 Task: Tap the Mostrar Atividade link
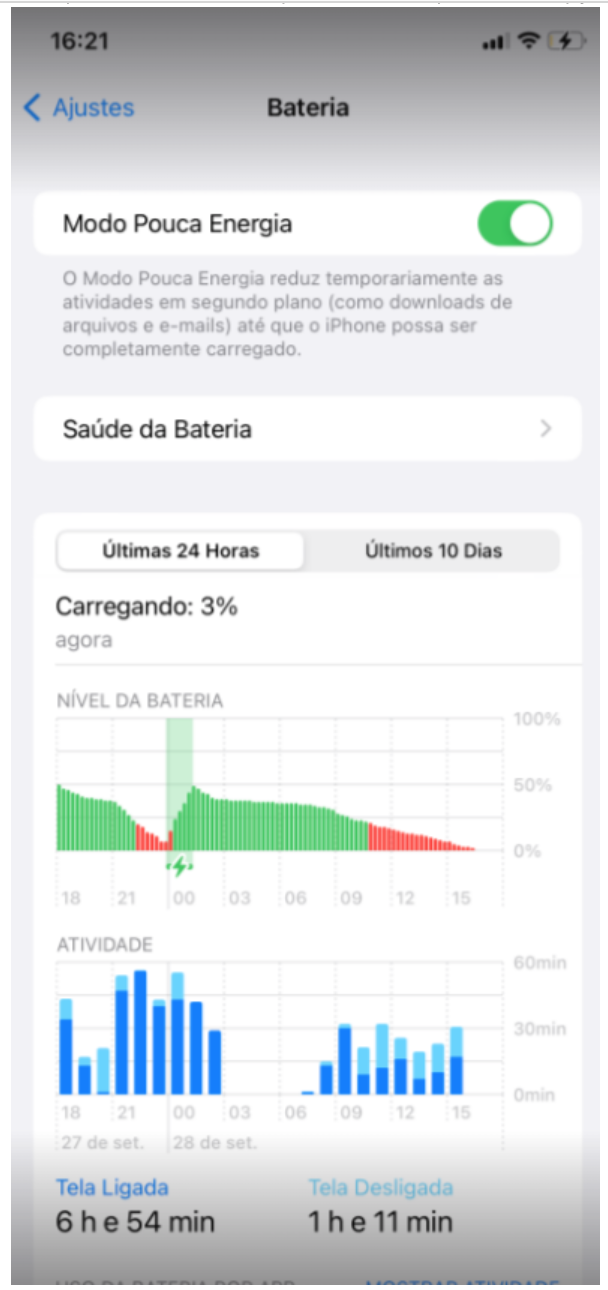point(461,1281)
